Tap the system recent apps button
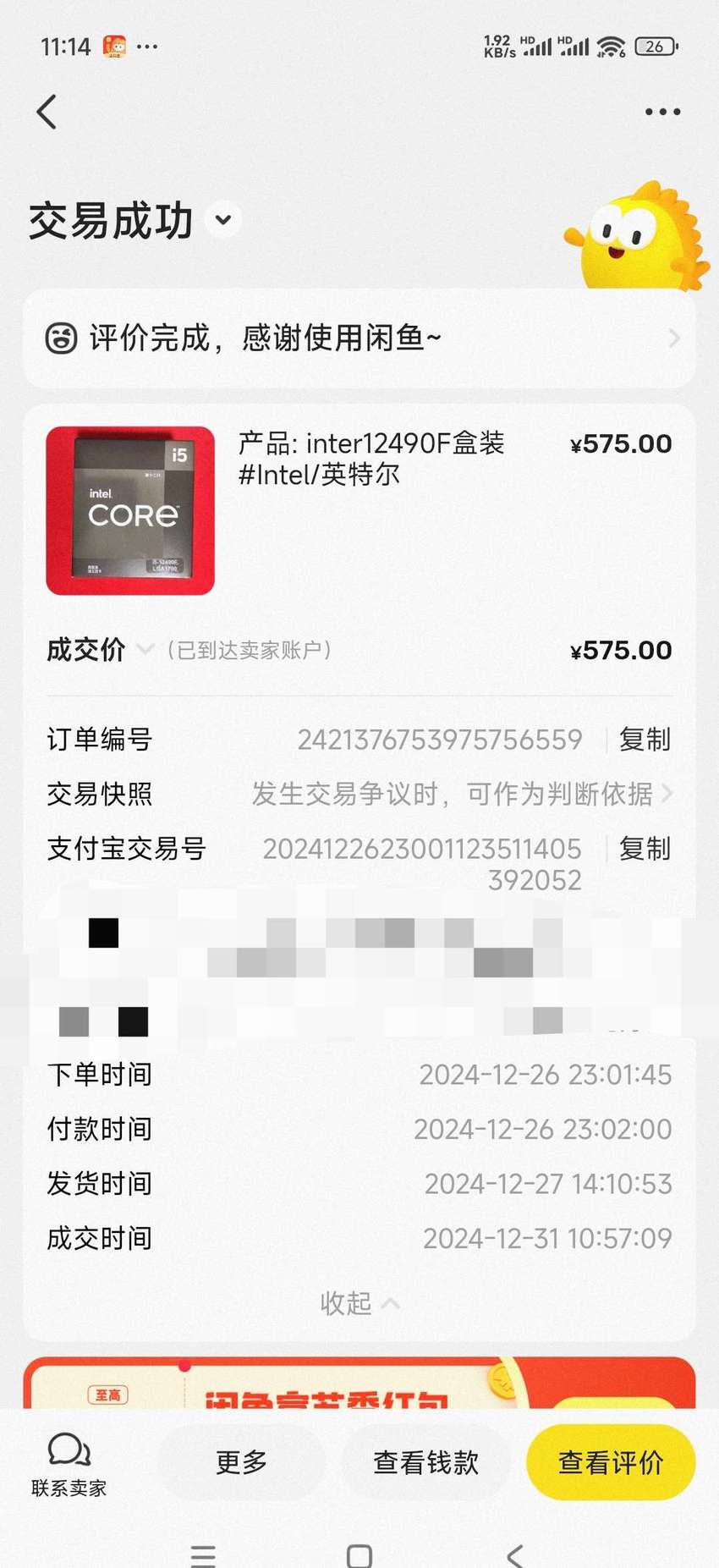This screenshot has width=719, height=1568. pos(203,1555)
